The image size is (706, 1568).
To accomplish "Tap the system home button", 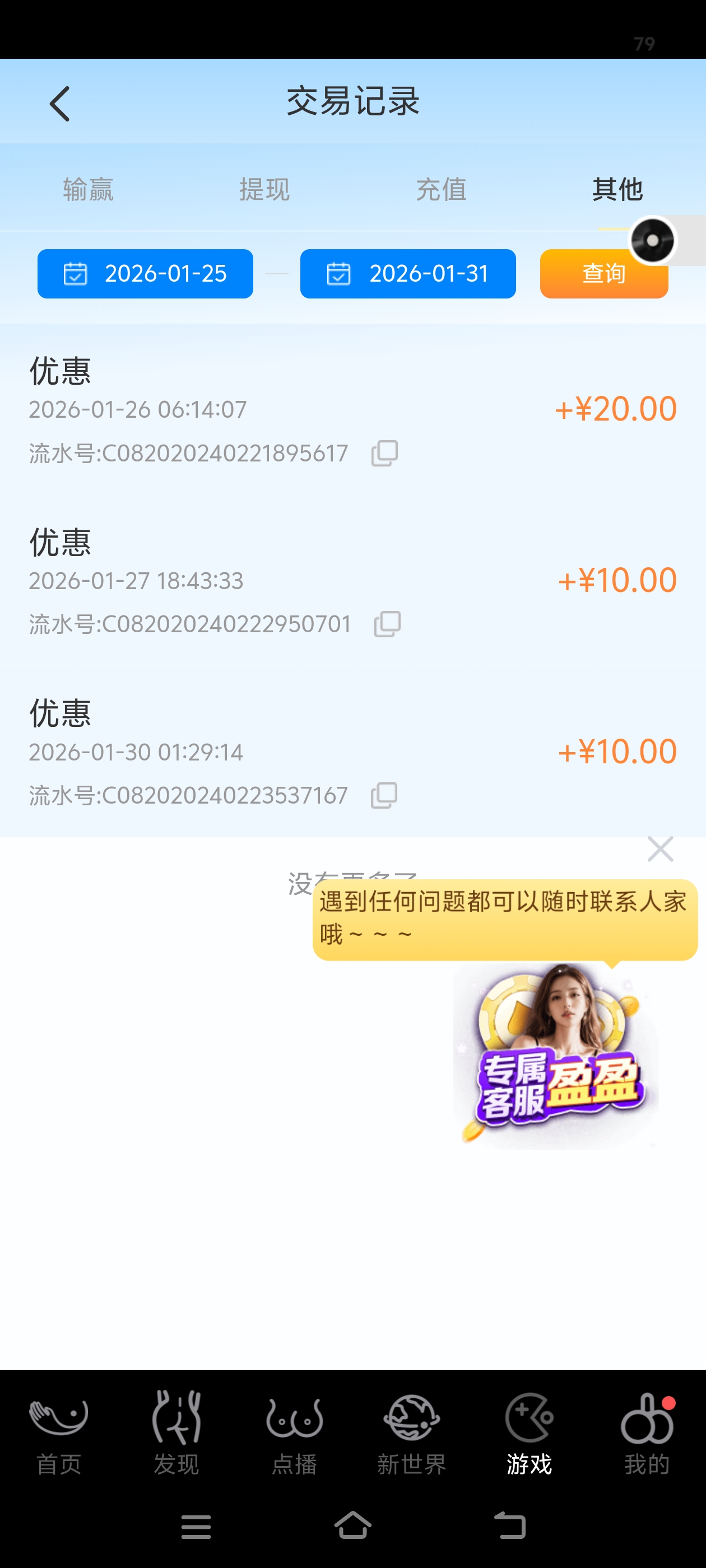I will pyautogui.click(x=352, y=1525).
